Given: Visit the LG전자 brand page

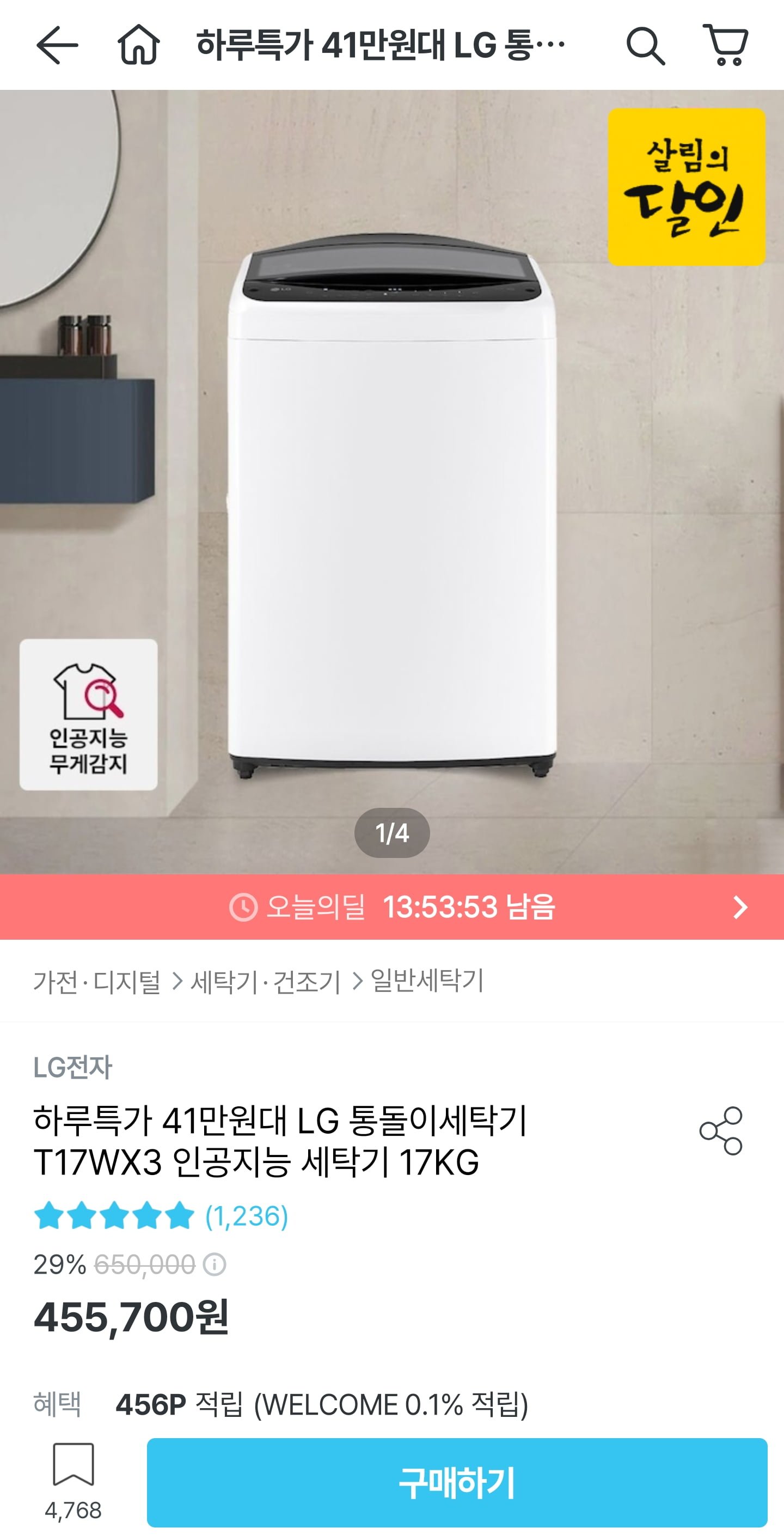Looking at the screenshot, I should click(x=72, y=1067).
